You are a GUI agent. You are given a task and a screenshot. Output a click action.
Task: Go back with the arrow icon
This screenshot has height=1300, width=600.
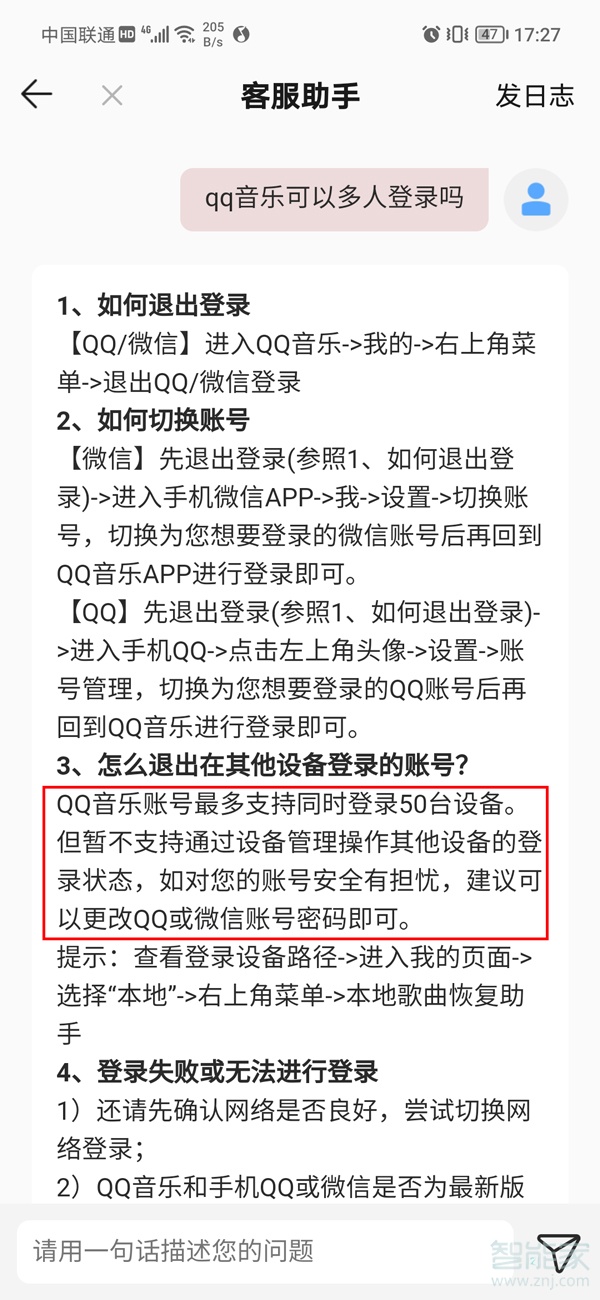tap(36, 95)
